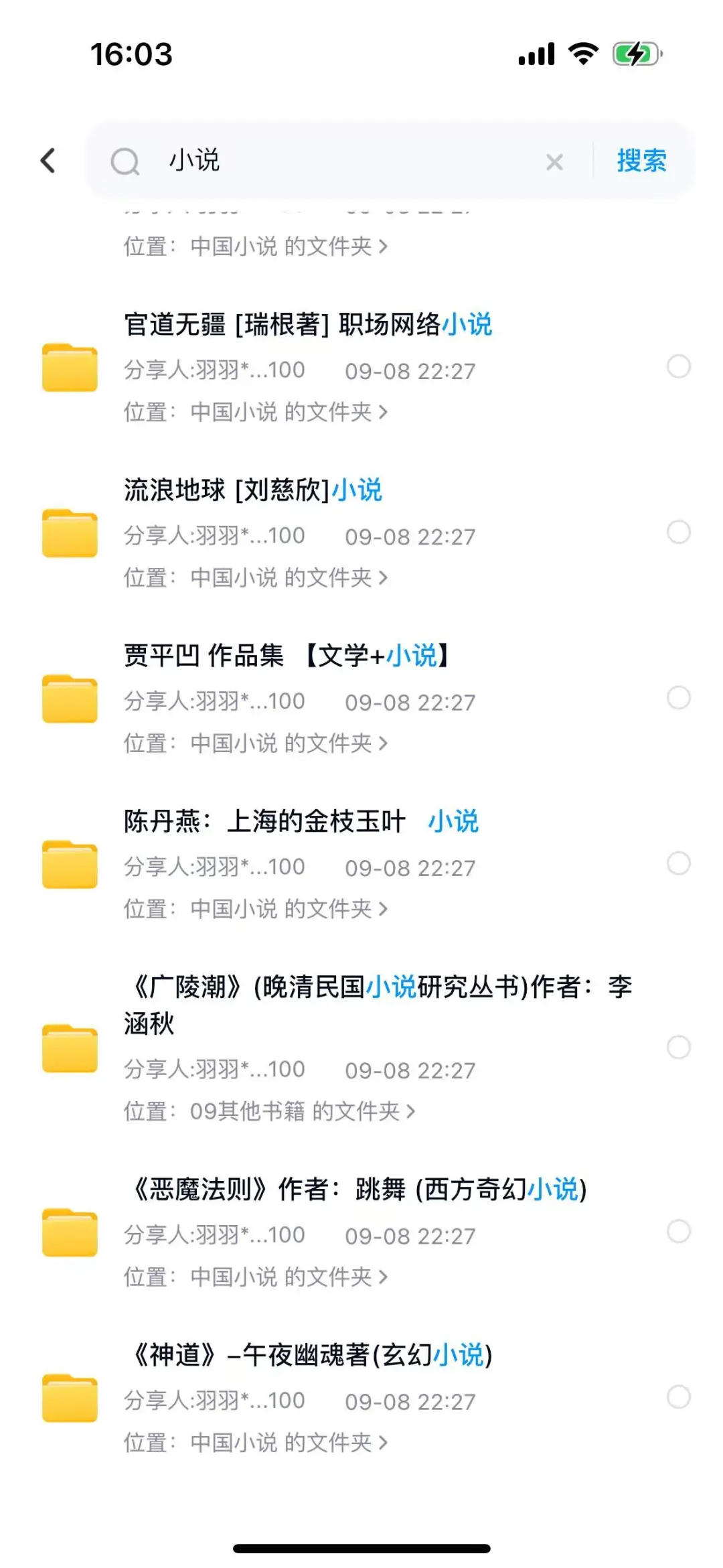723x1568 pixels.
Task: Select the circle for 官道无疆 folder
Action: pos(679,366)
